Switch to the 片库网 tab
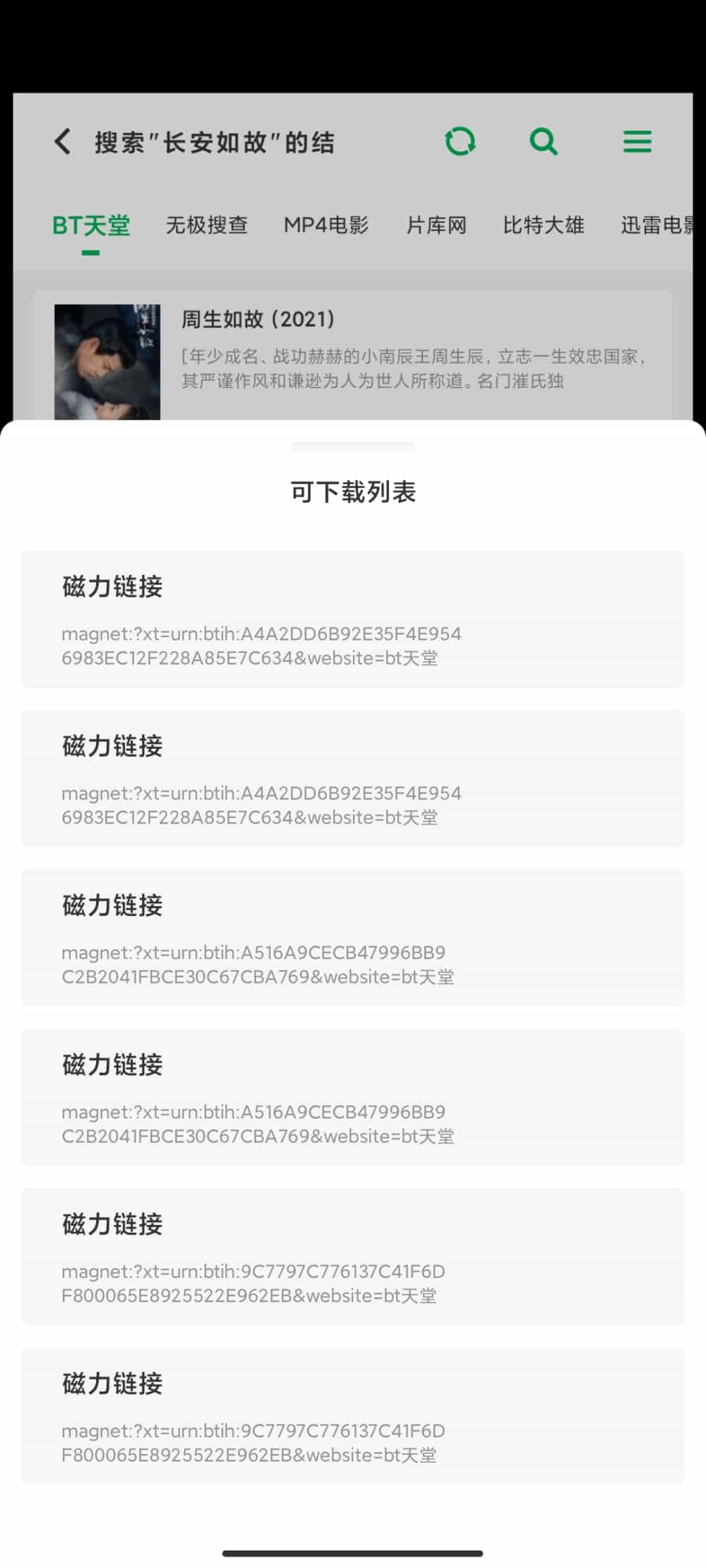 (x=436, y=225)
